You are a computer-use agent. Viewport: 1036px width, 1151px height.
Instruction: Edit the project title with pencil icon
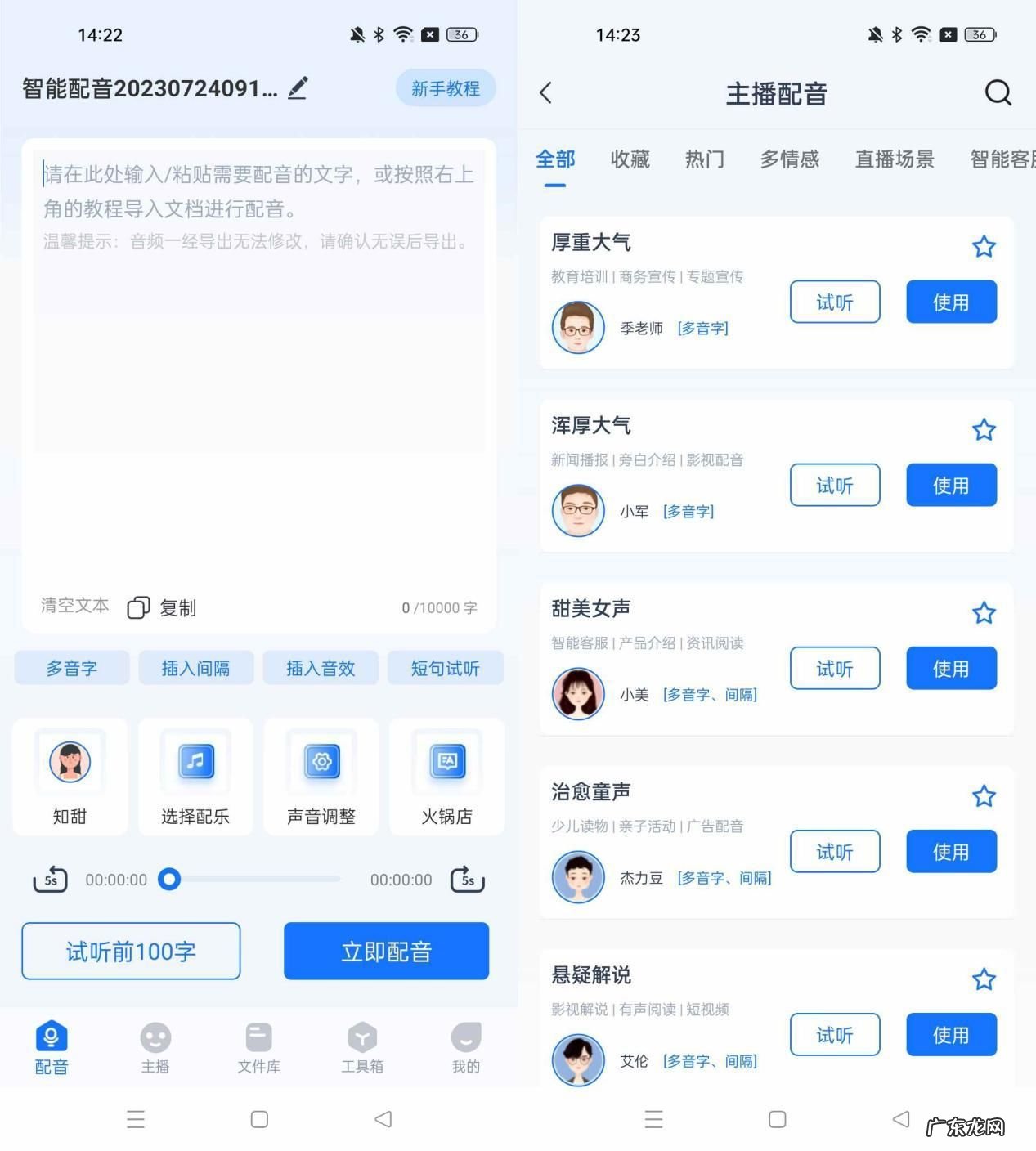click(298, 88)
